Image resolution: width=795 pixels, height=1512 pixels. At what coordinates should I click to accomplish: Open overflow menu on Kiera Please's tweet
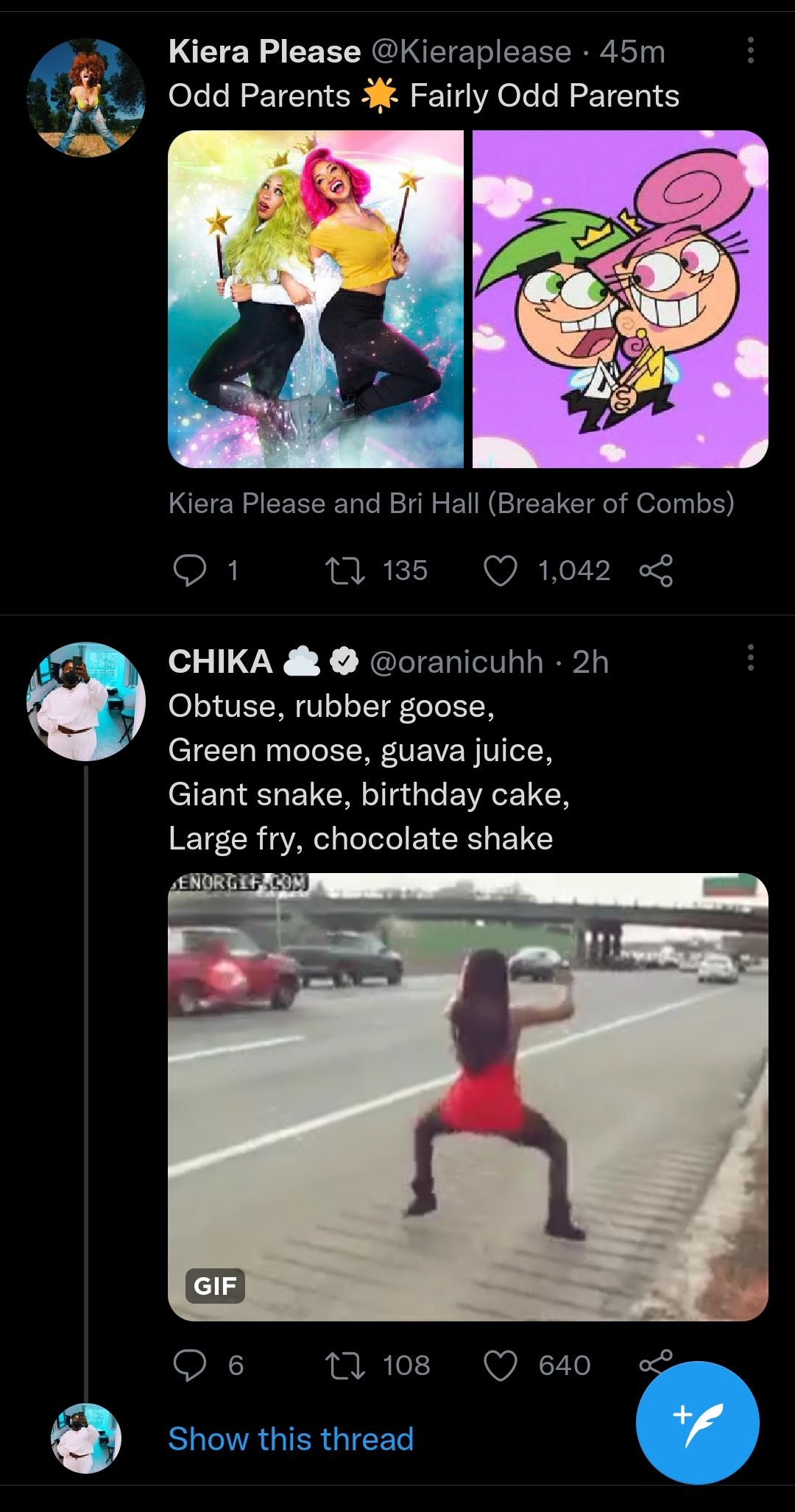(x=750, y=51)
